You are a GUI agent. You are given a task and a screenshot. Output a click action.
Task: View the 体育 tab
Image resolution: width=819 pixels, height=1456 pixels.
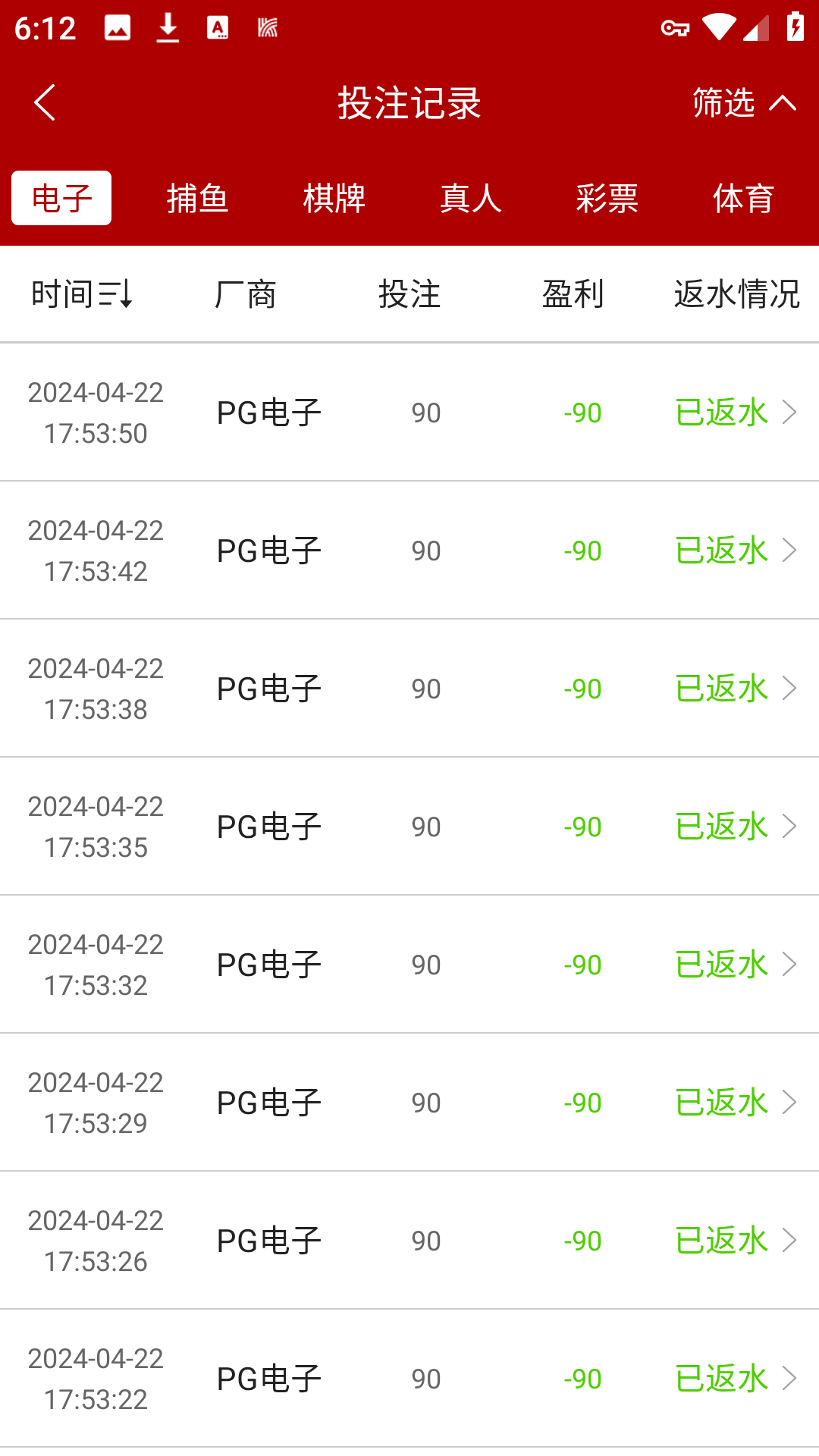tap(743, 199)
